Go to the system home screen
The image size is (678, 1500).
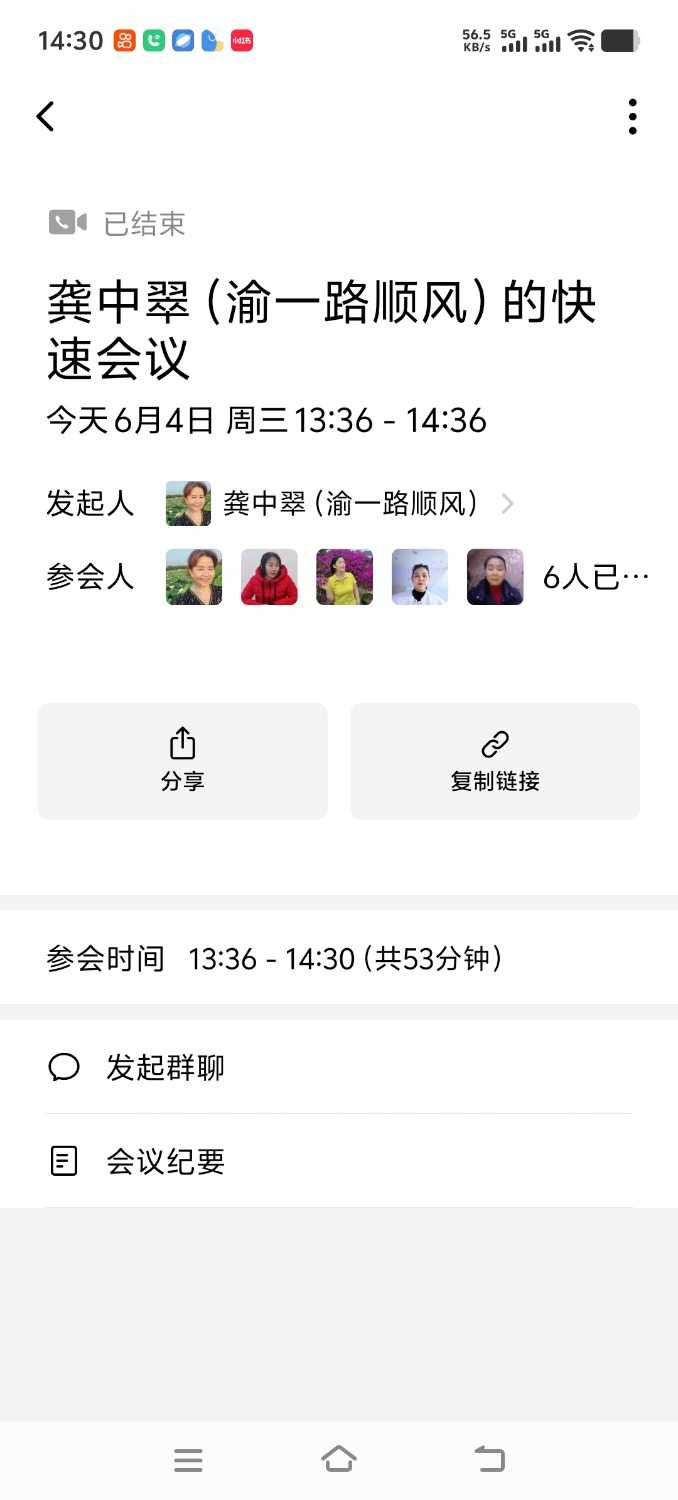[x=339, y=1459]
